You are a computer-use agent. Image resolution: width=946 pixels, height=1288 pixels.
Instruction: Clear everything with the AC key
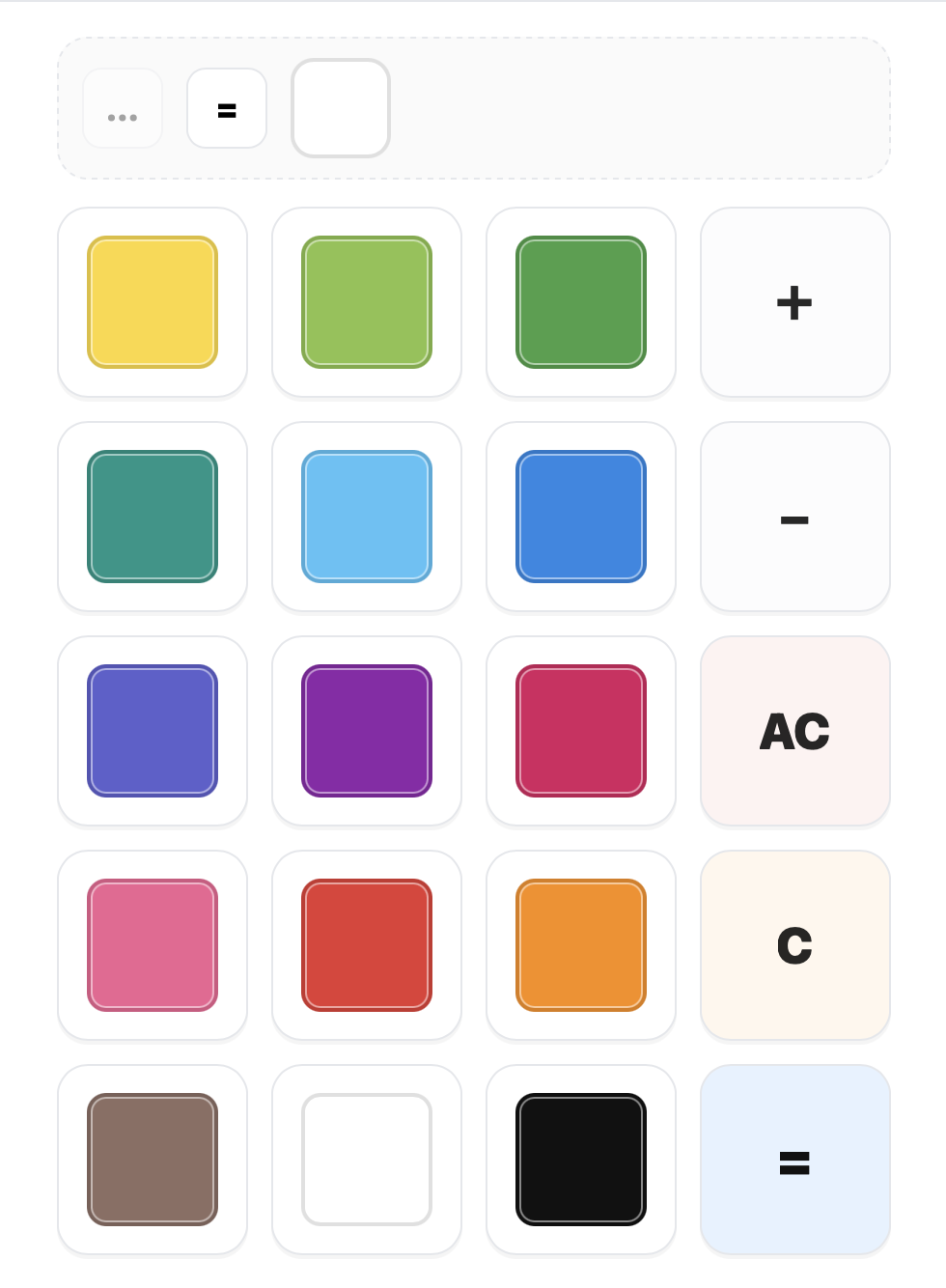tap(794, 731)
